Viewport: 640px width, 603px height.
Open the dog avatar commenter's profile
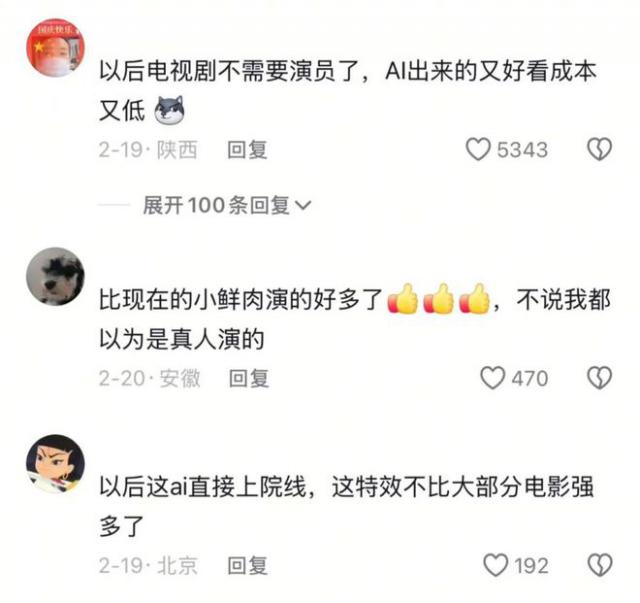tap(54, 278)
